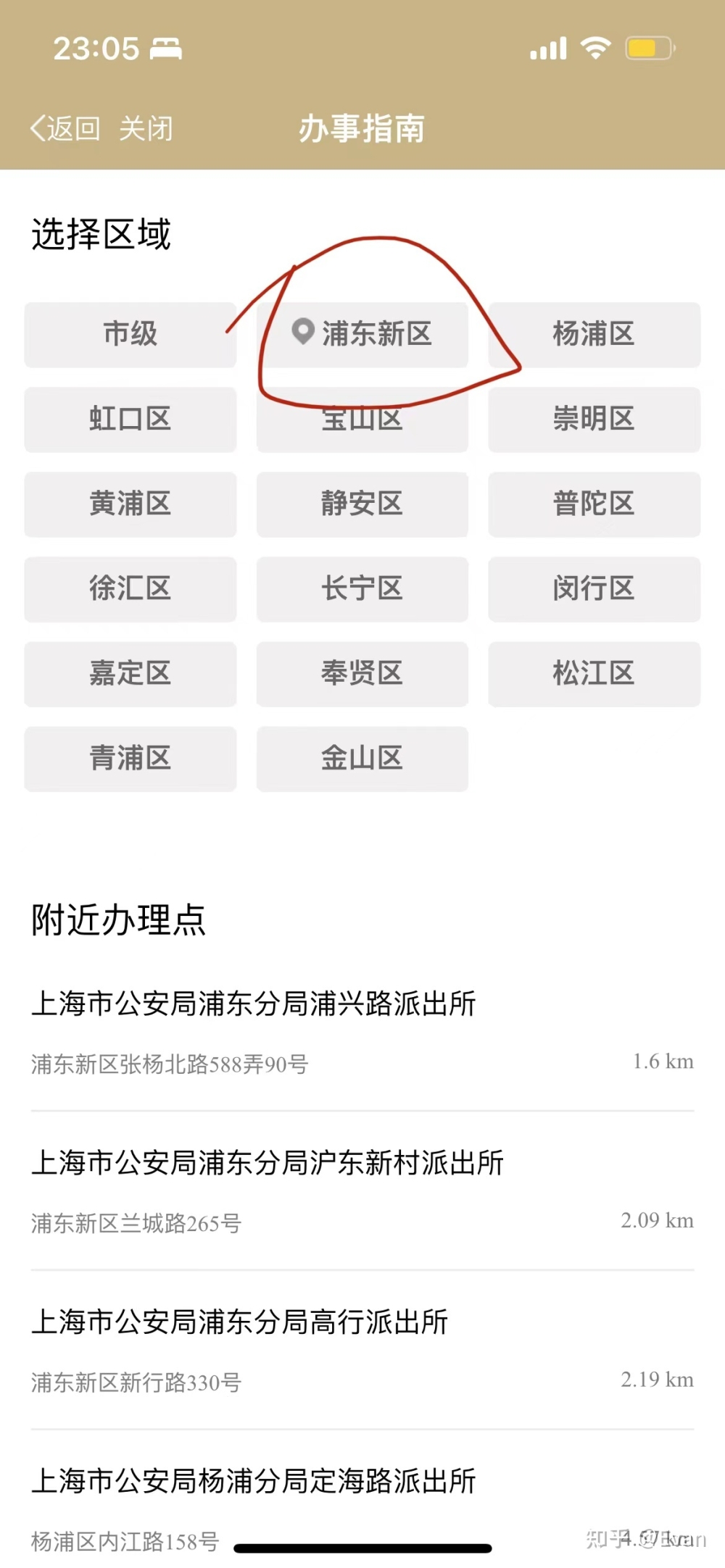This screenshot has height=1568, width=725.
Task: Open 高行派出所 service point
Action: [x=362, y=1351]
